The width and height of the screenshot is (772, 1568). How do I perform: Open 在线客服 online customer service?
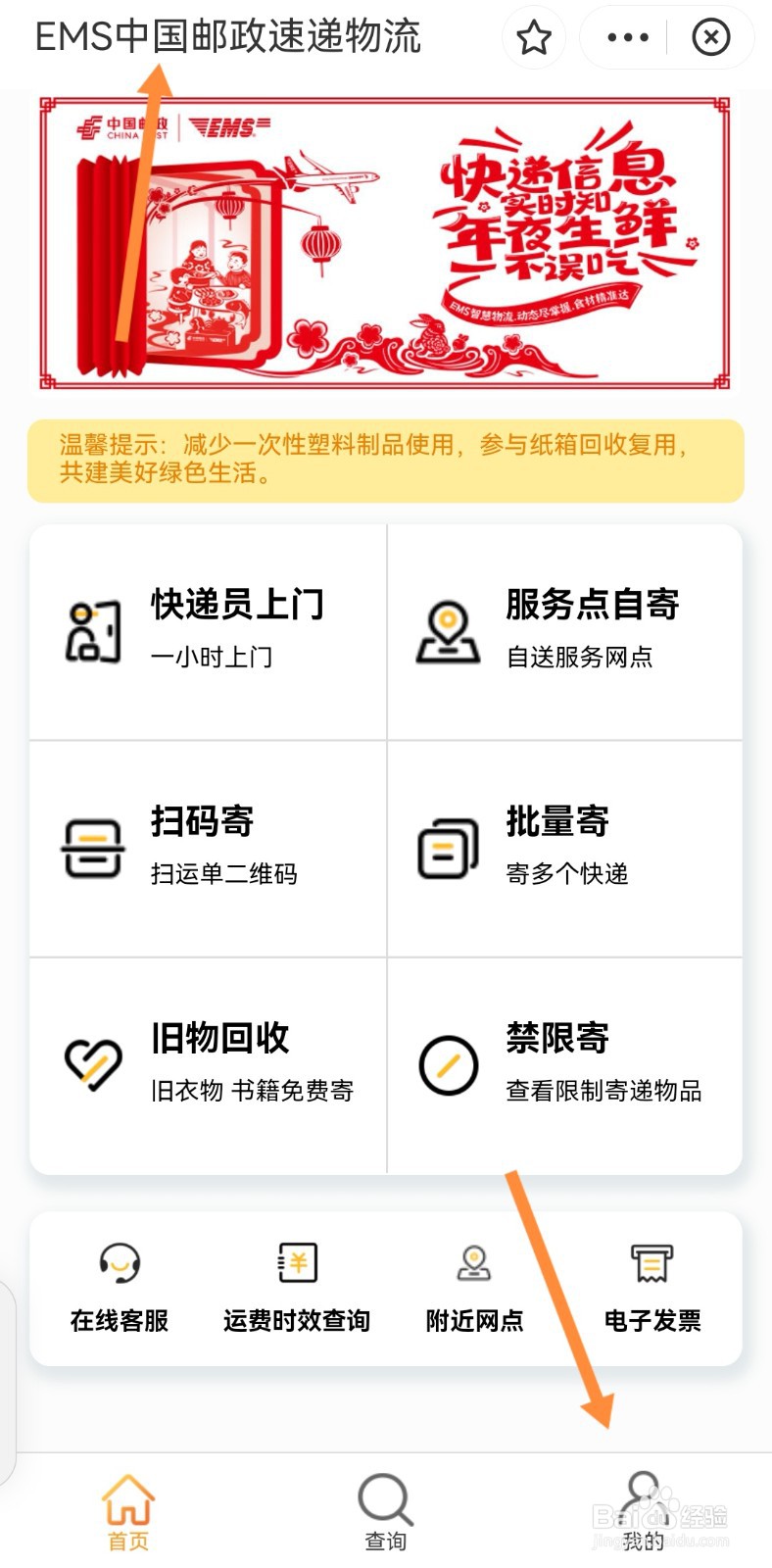pyautogui.click(x=118, y=1287)
